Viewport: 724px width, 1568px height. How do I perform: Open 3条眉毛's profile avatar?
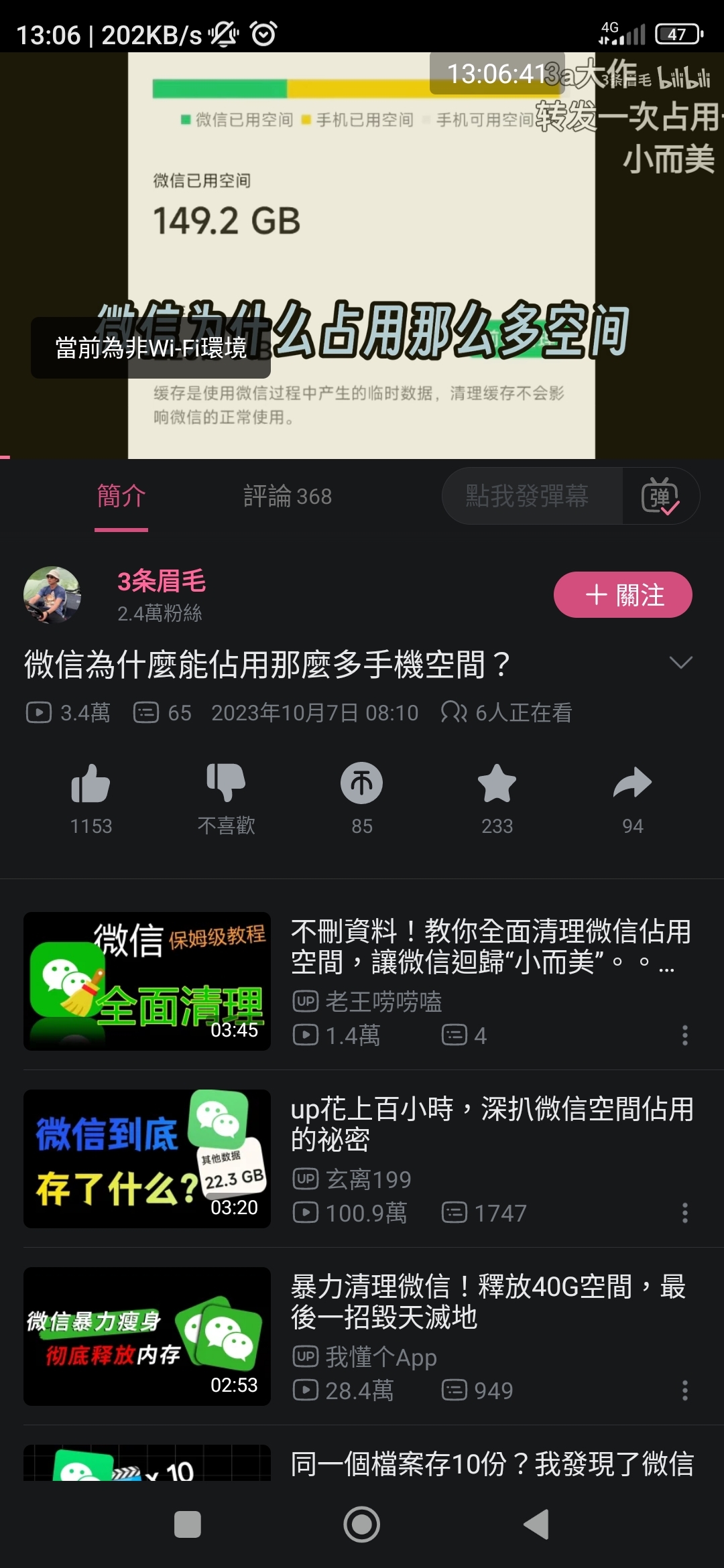pyautogui.click(x=52, y=595)
